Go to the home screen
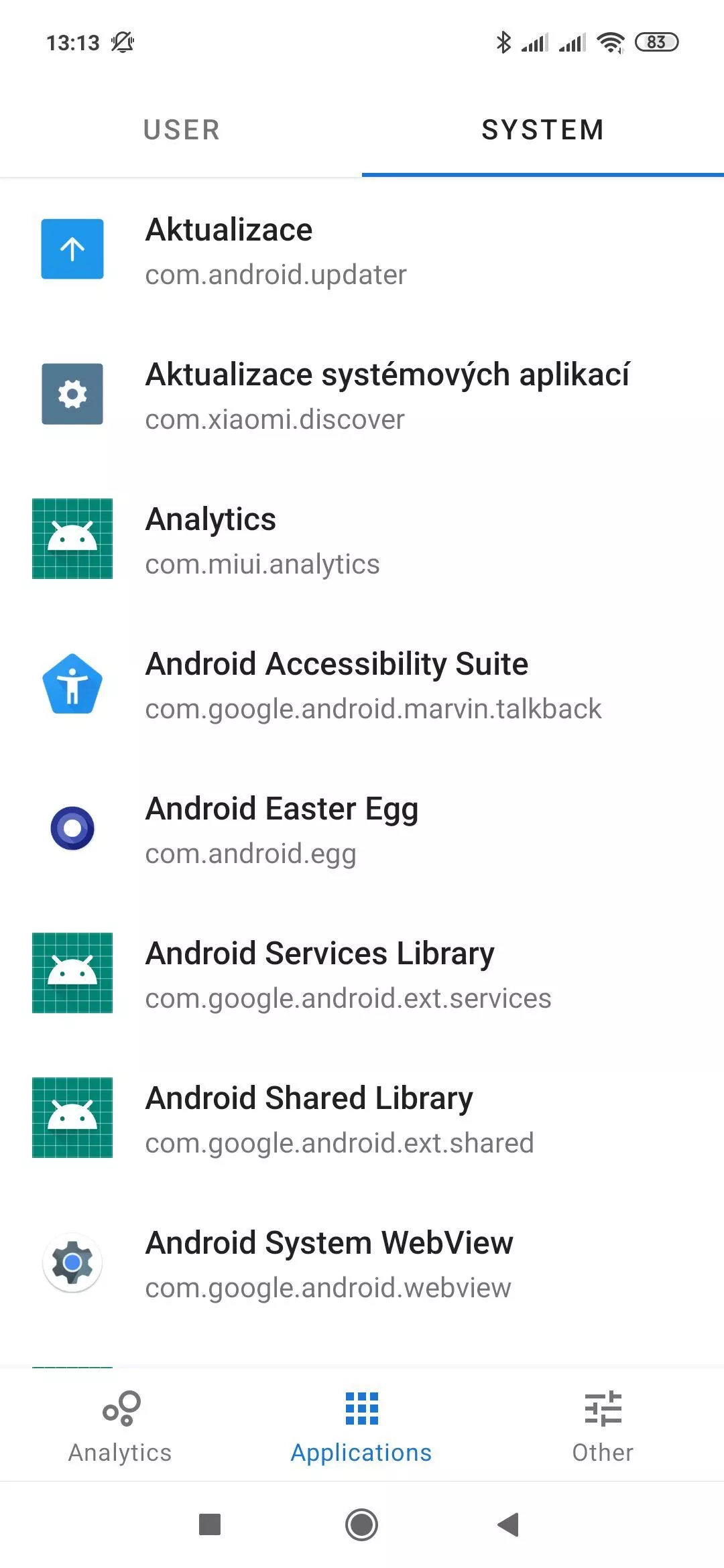The width and height of the screenshot is (724, 1568). point(362,1524)
